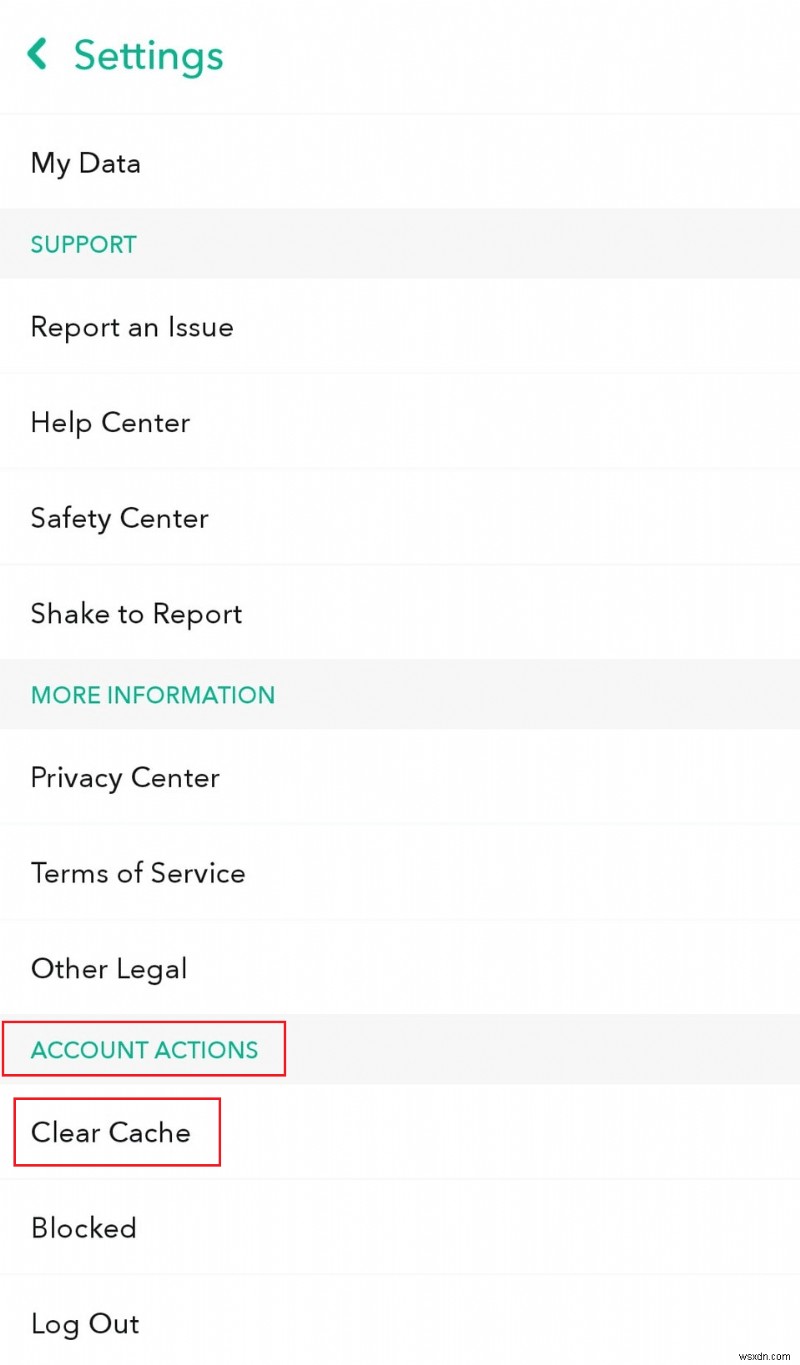Select Shake to Report
Screen dimensions: 800x1365
pos(136,614)
